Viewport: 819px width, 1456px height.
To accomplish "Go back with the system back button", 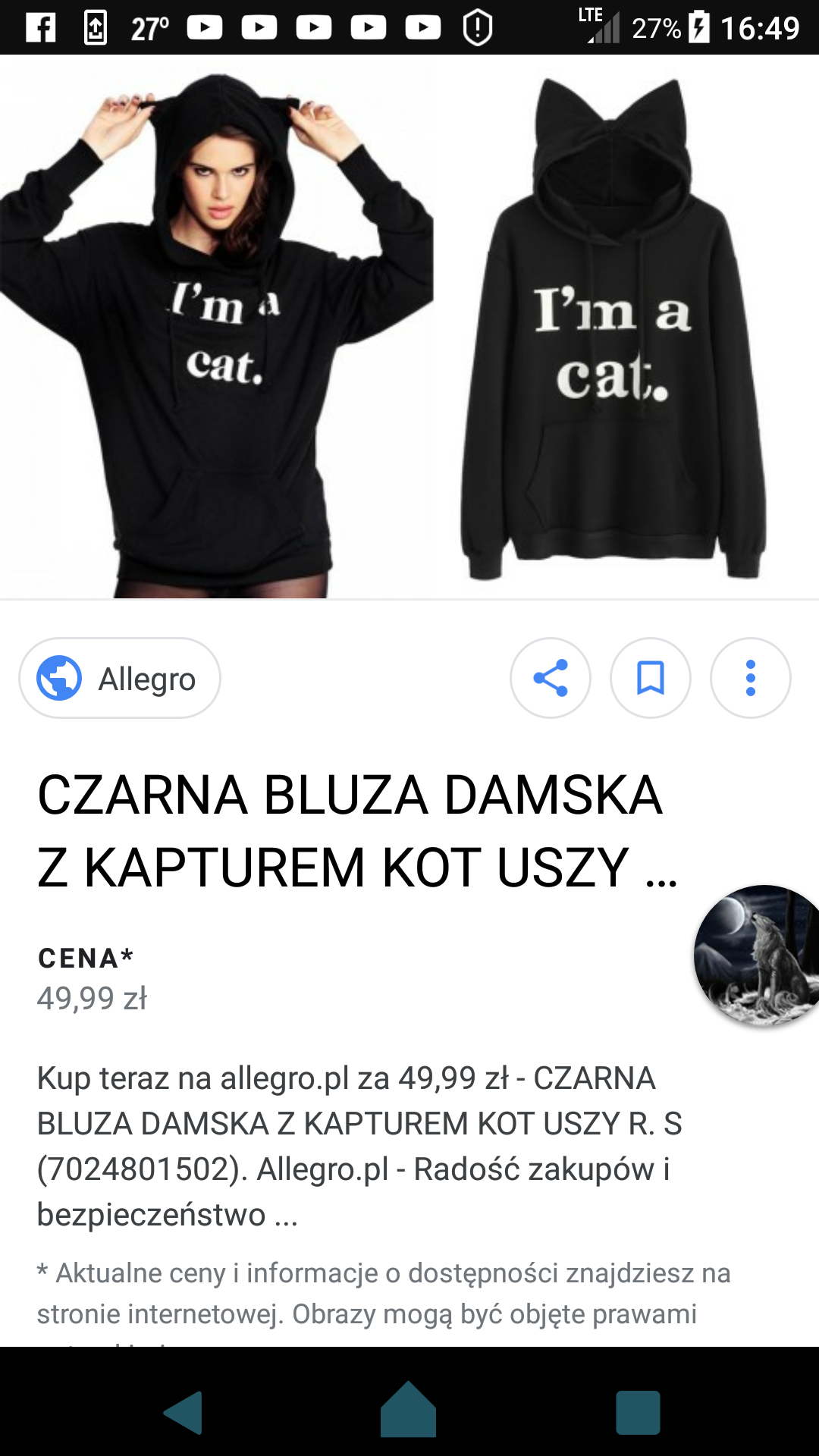I will click(184, 1412).
